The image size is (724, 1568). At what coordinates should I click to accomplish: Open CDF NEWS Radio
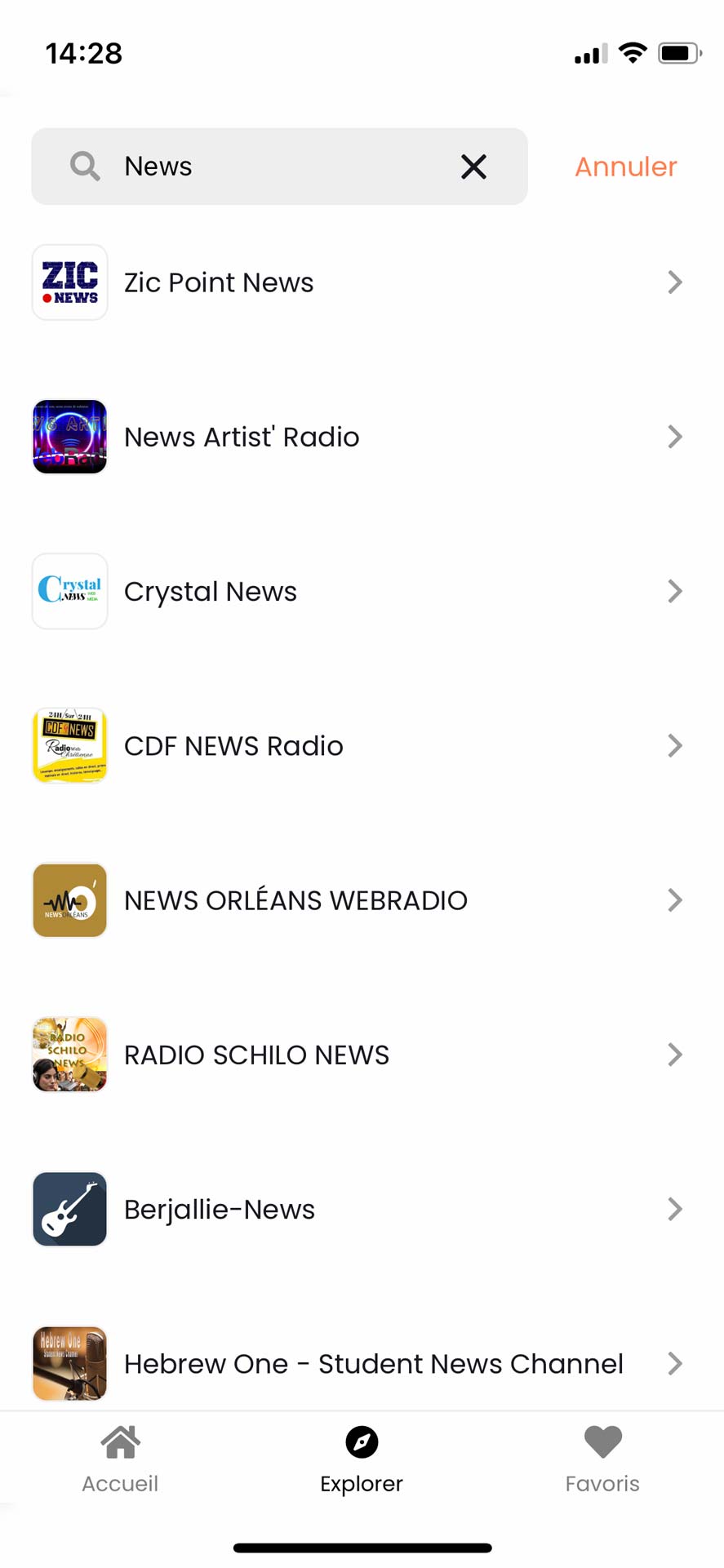pyautogui.click(x=362, y=745)
